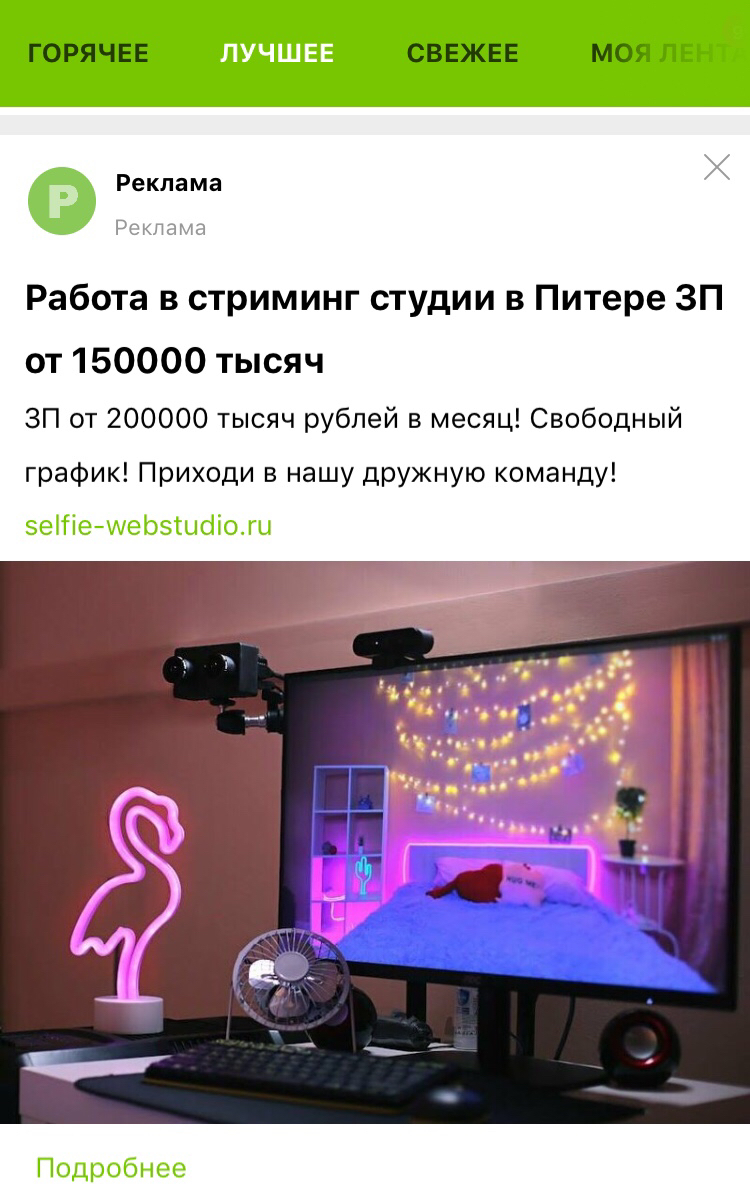Image resolution: width=750 pixels, height=1198 pixels.
Task: Open the Свежее tab
Action: click(x=462, y=54)
